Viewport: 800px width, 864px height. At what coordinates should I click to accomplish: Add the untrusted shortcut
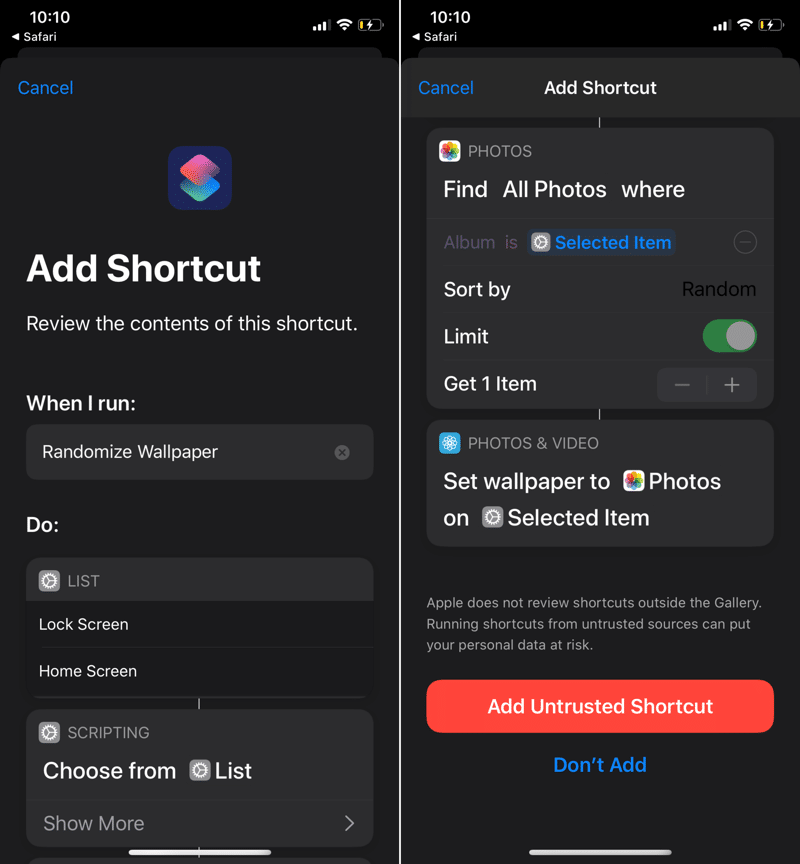coord(600,706)
